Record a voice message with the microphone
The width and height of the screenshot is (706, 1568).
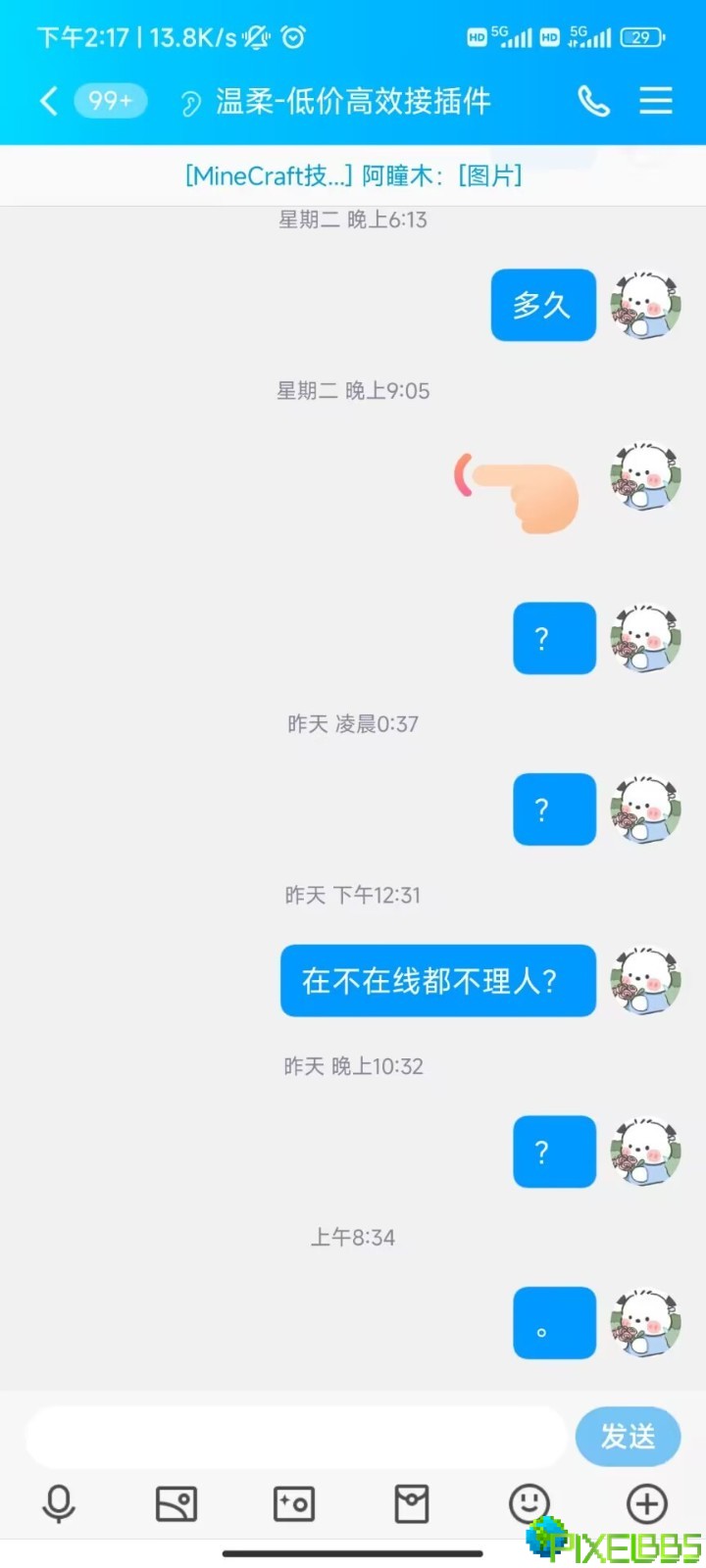[x=59, y=1503]
